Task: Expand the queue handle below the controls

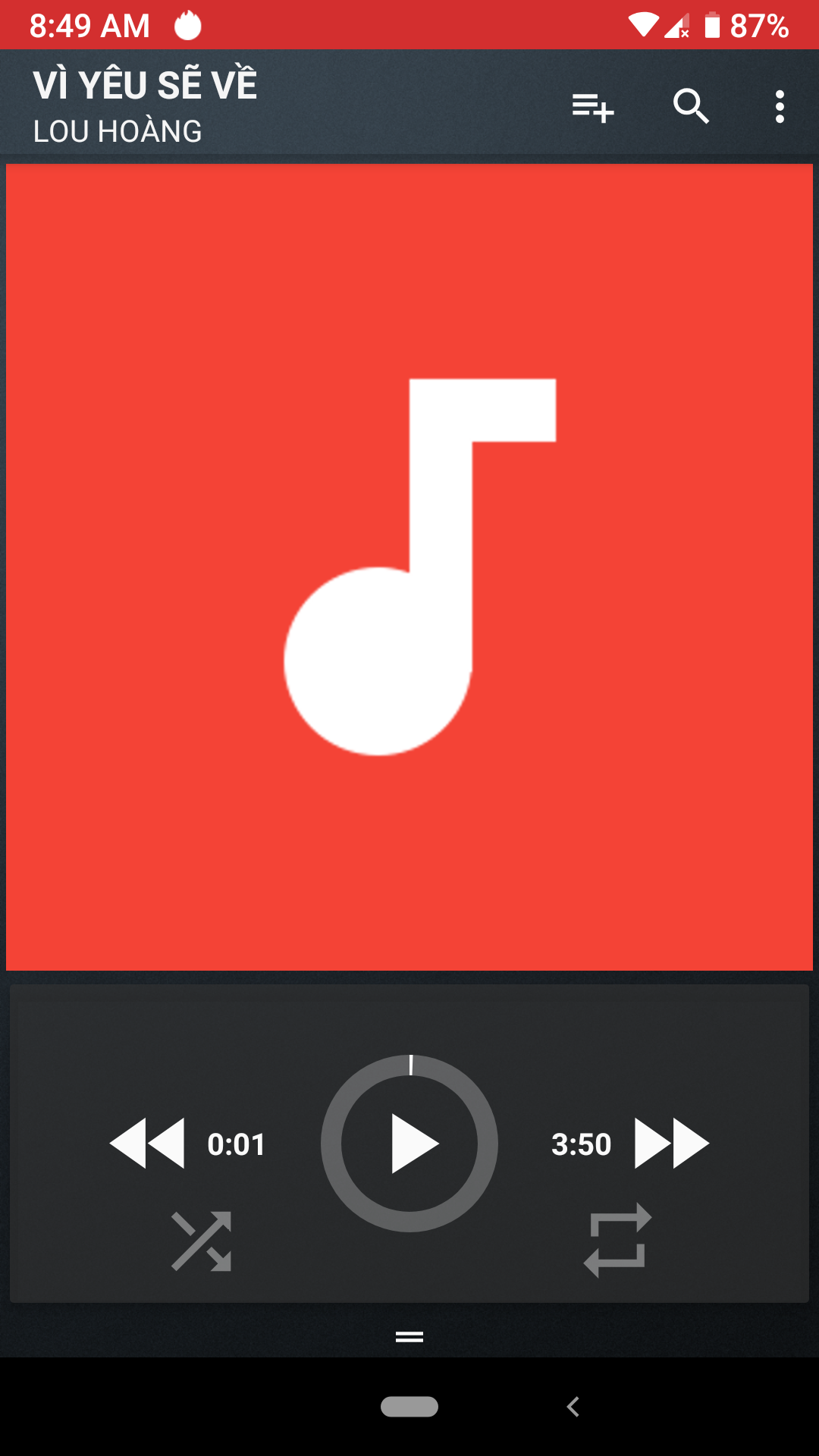Action: click(409, 1337)
